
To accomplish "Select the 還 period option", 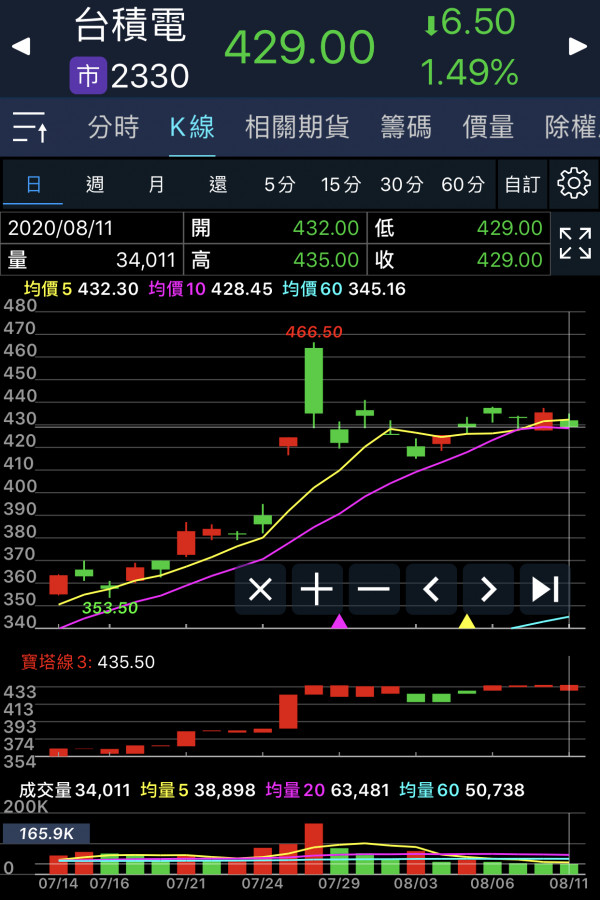I will click(x=218, y=184).
